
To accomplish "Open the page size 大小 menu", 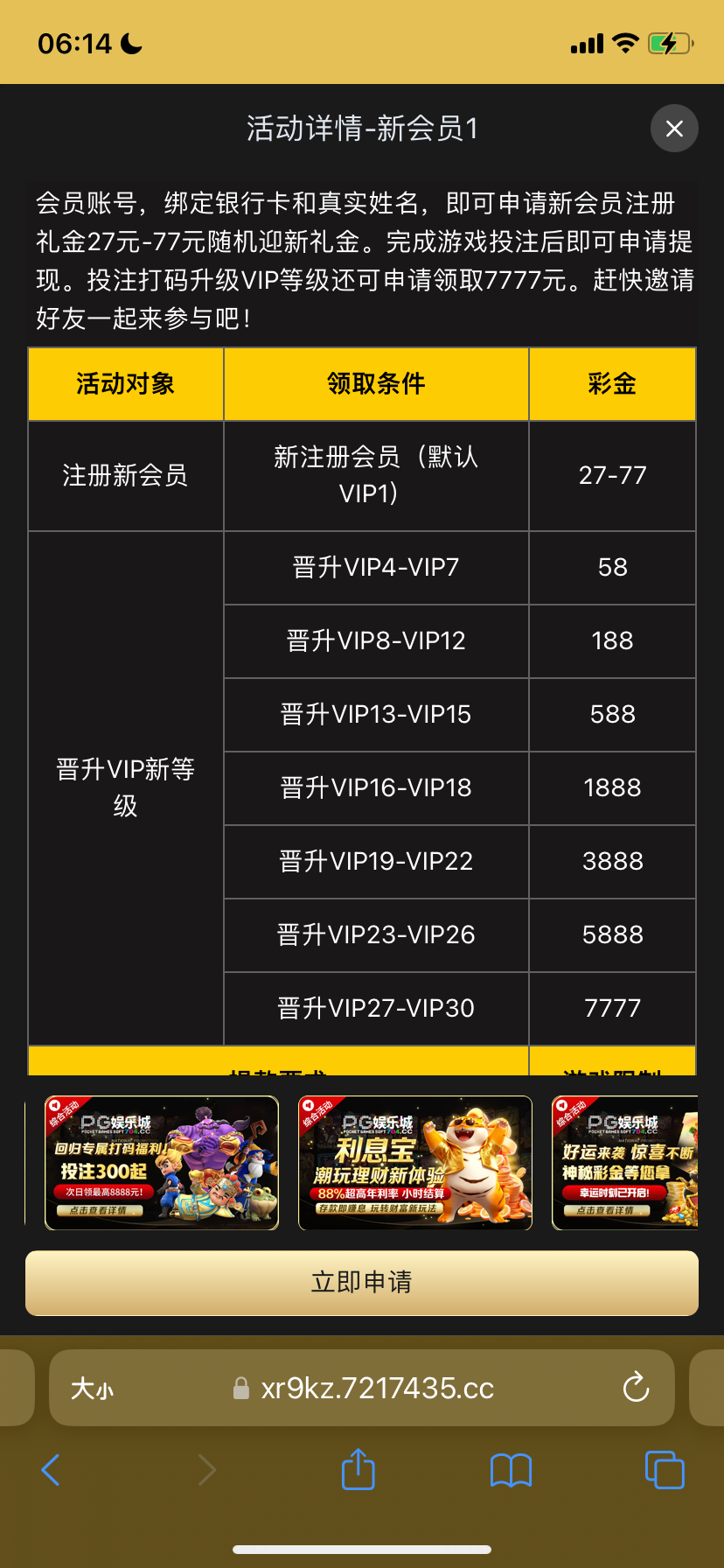I will tap(92, 1389).
